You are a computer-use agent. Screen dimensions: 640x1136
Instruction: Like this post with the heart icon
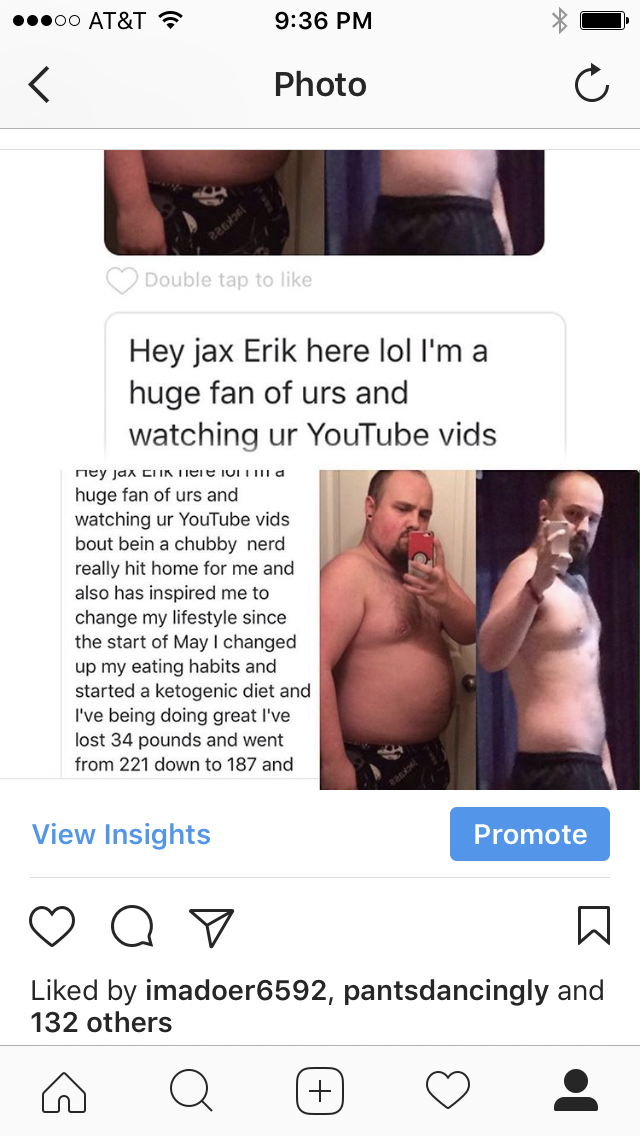52,926
